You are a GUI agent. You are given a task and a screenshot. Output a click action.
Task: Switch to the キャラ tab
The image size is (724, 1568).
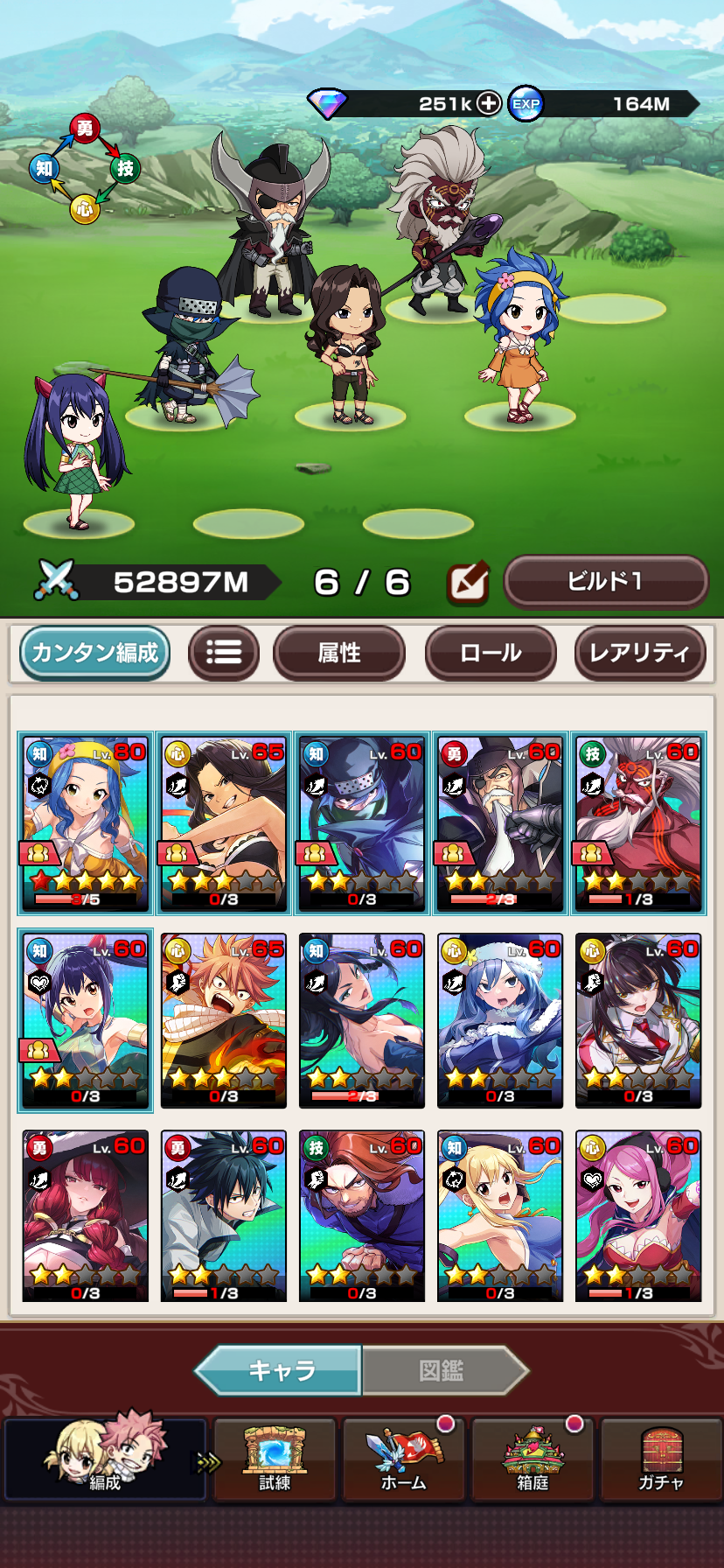click(280, 1370)
